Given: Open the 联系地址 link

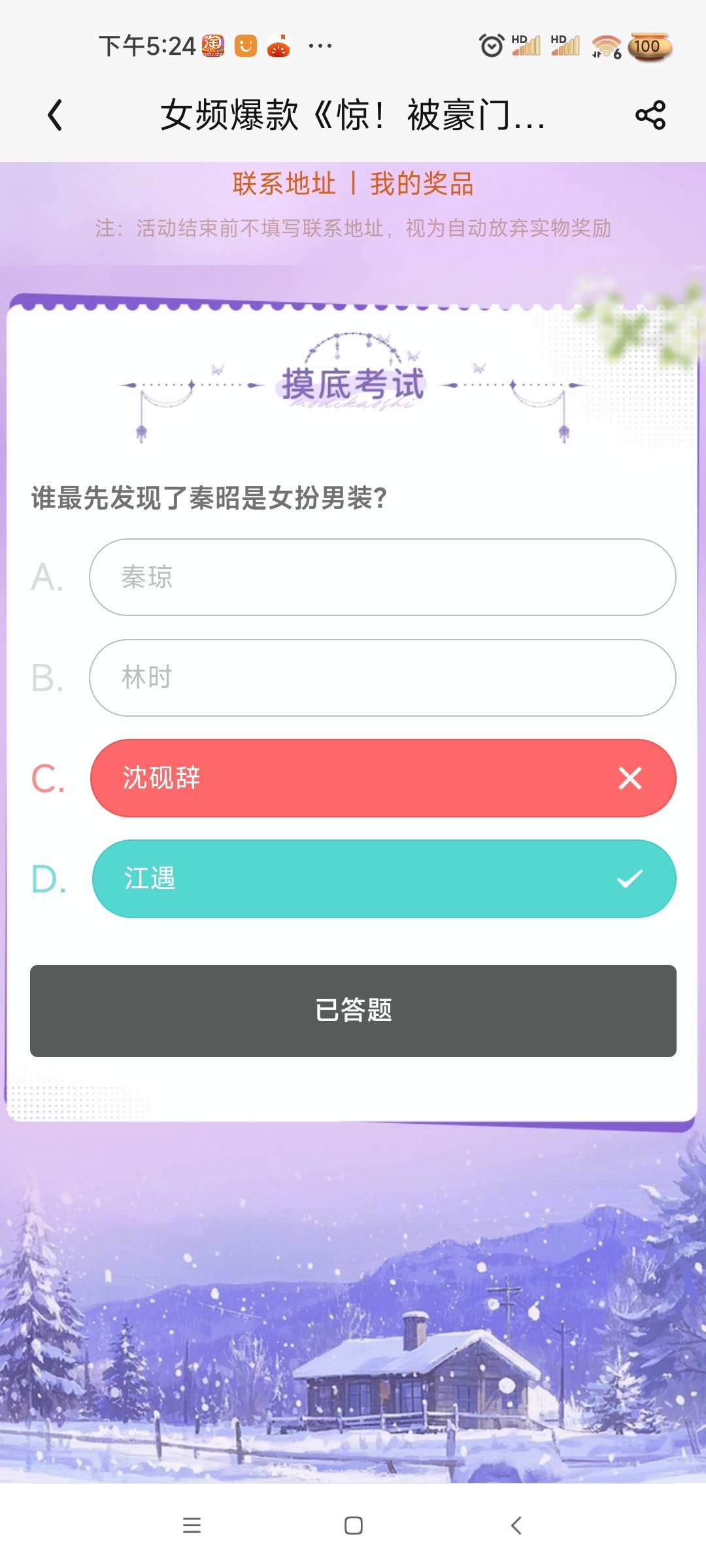Looking at the screenshot, I should [x=284, y=184].
